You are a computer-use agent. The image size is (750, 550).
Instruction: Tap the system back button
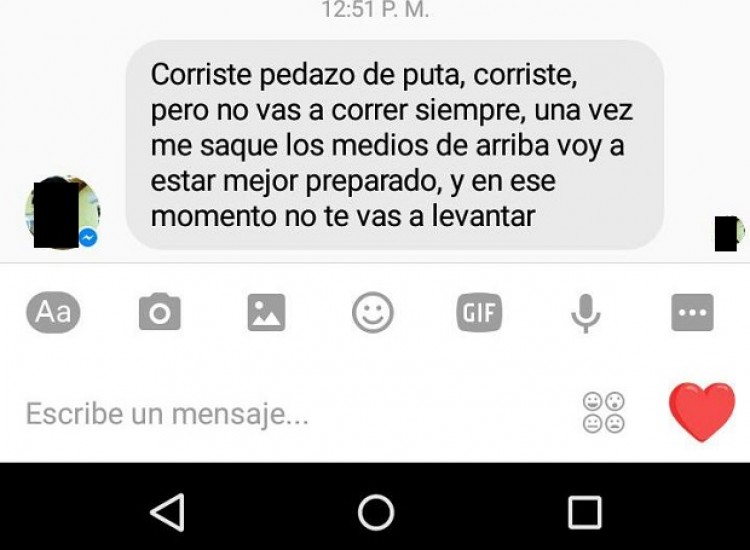pyautogui.click(x=167, y=512)
